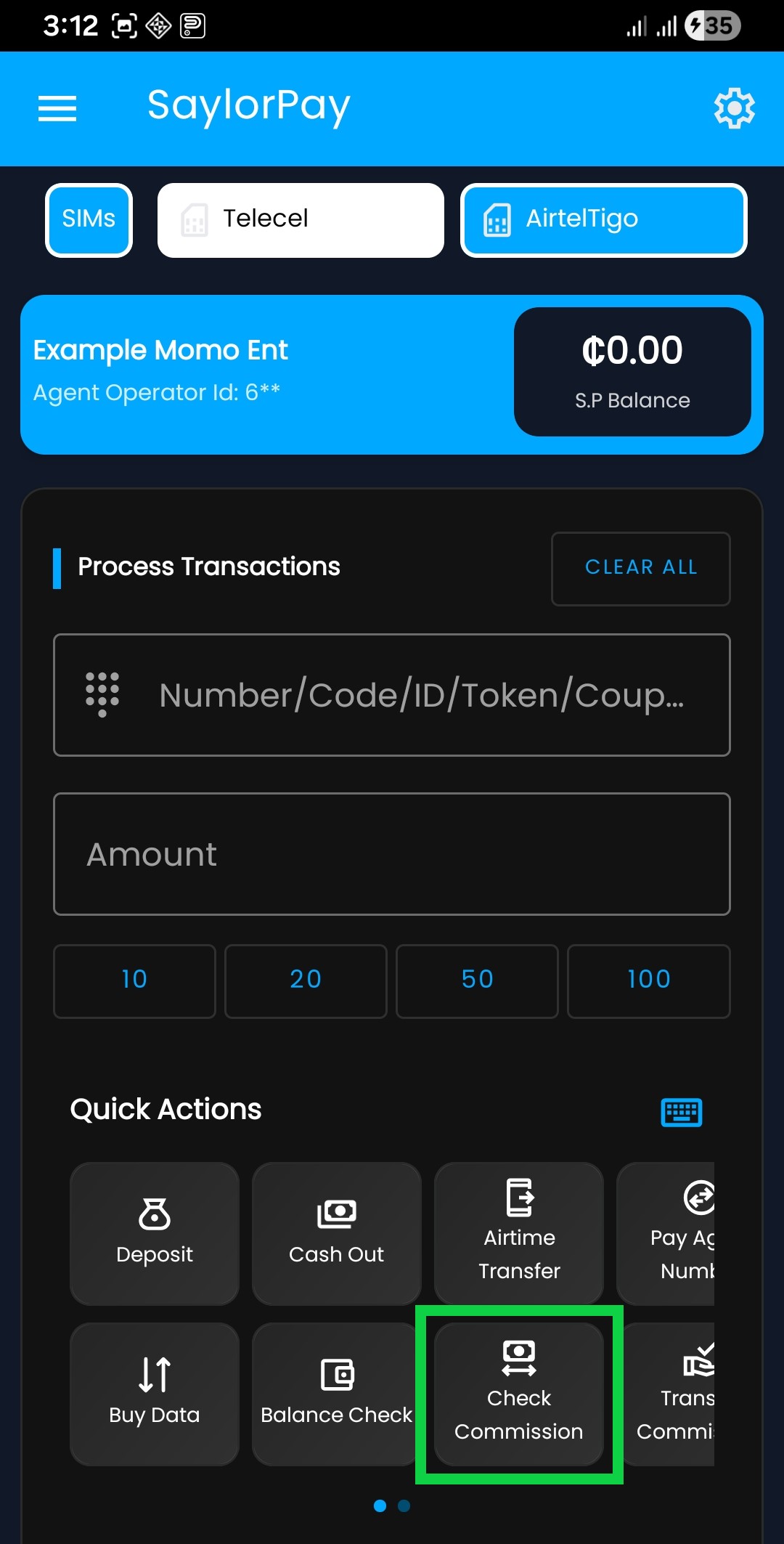Pick the 50 preset amount
Image resolution: width=784 pixels, height=1544 pixels.
point(477,981)
